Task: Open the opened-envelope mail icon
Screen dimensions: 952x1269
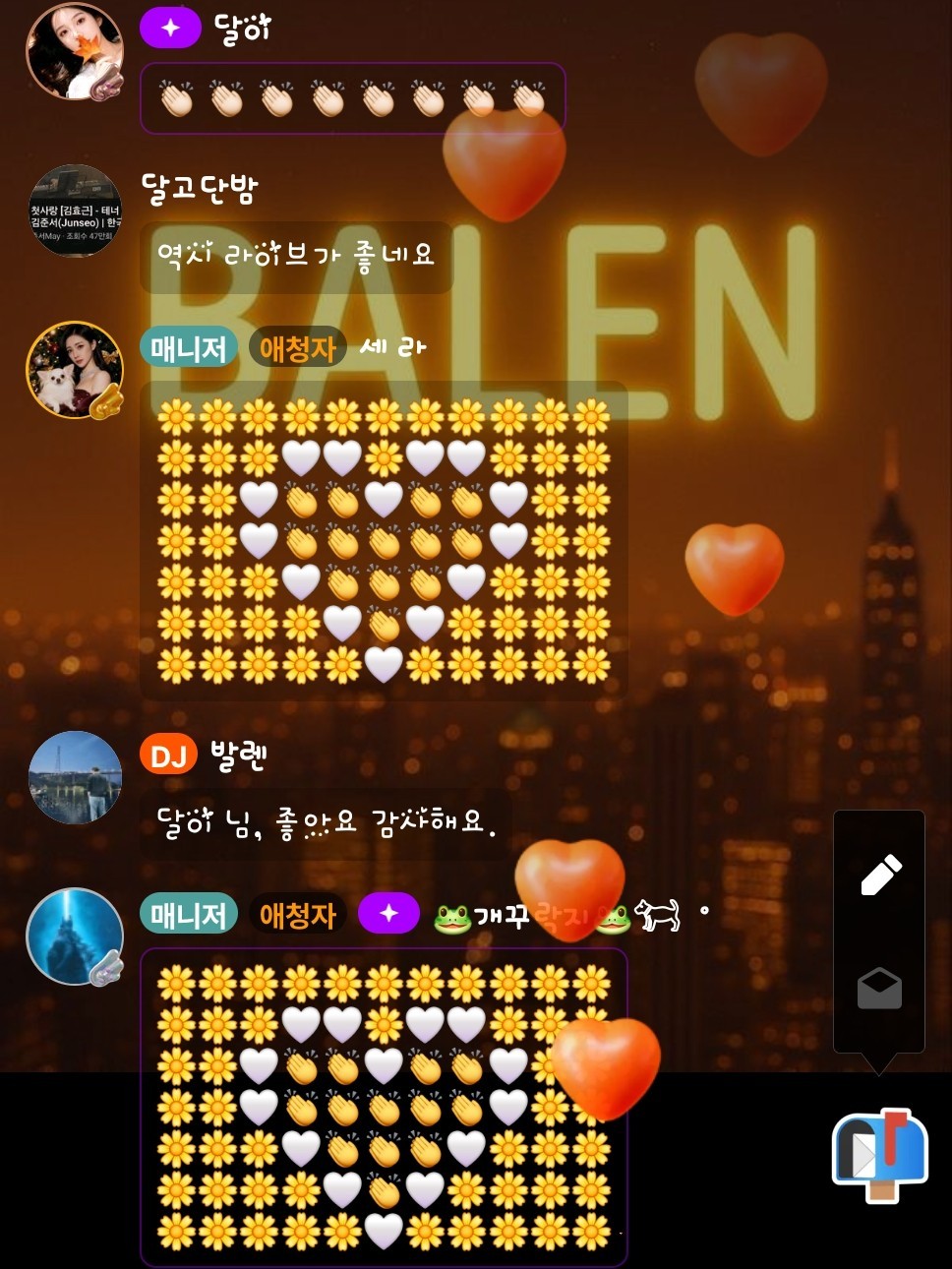Action: (x=879, y=989)
